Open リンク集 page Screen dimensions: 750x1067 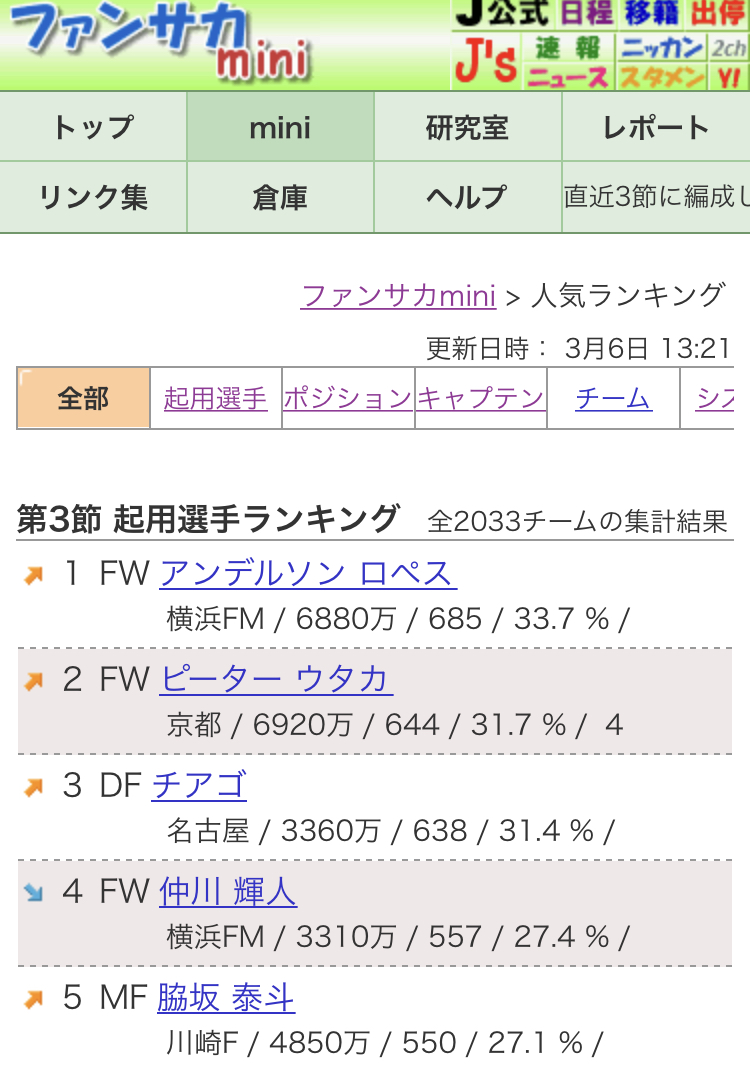point(93,197)
